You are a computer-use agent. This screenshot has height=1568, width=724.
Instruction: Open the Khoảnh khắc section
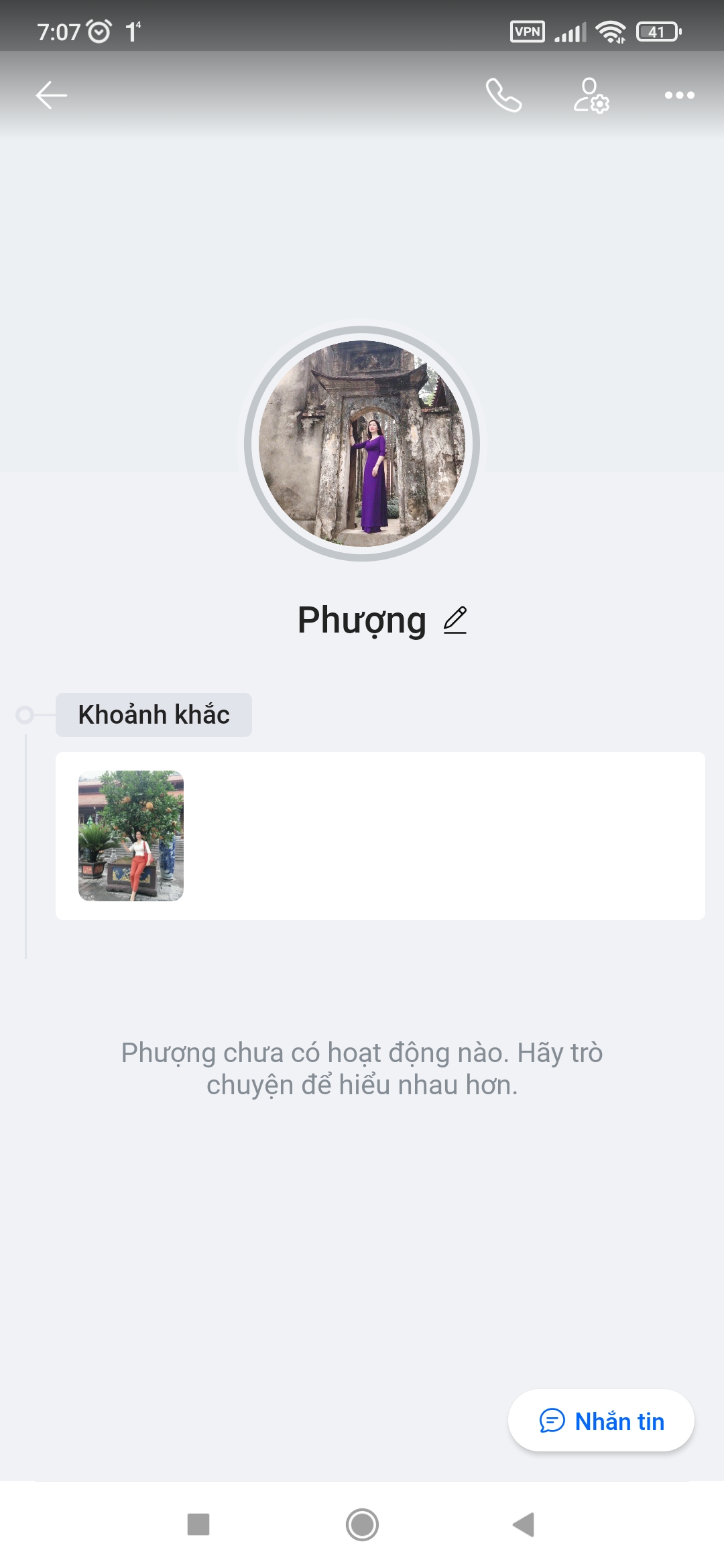pyautogui.click(x=154, y=715)
